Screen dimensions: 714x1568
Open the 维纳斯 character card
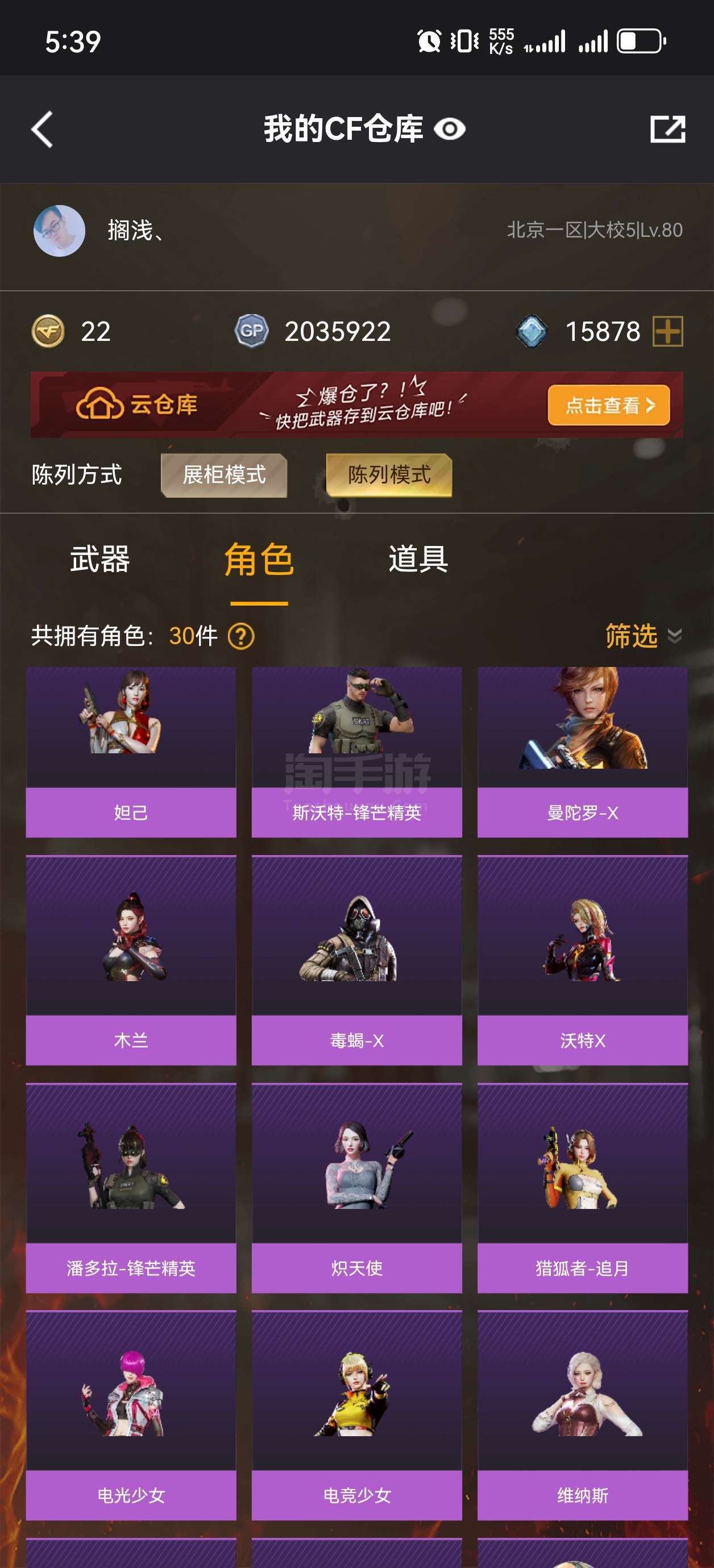point(583,1415)
